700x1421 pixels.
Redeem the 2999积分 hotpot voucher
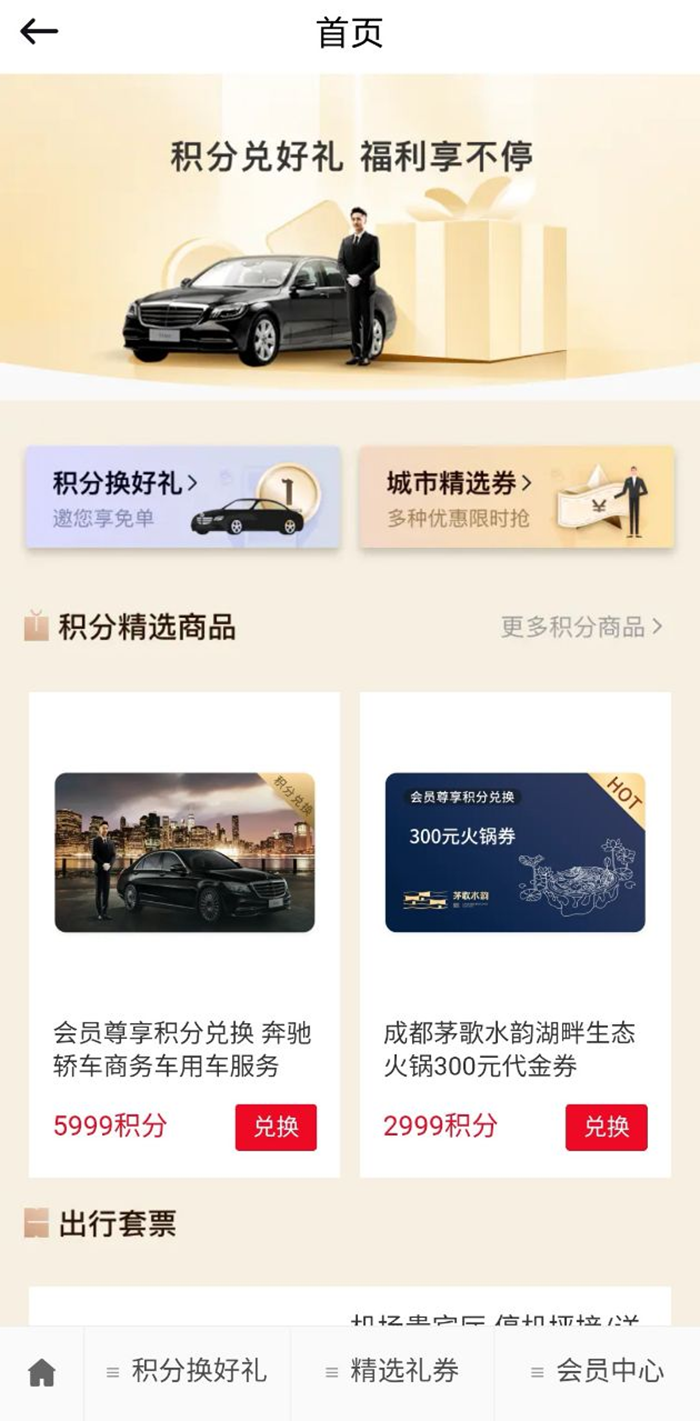(606, 1127)
